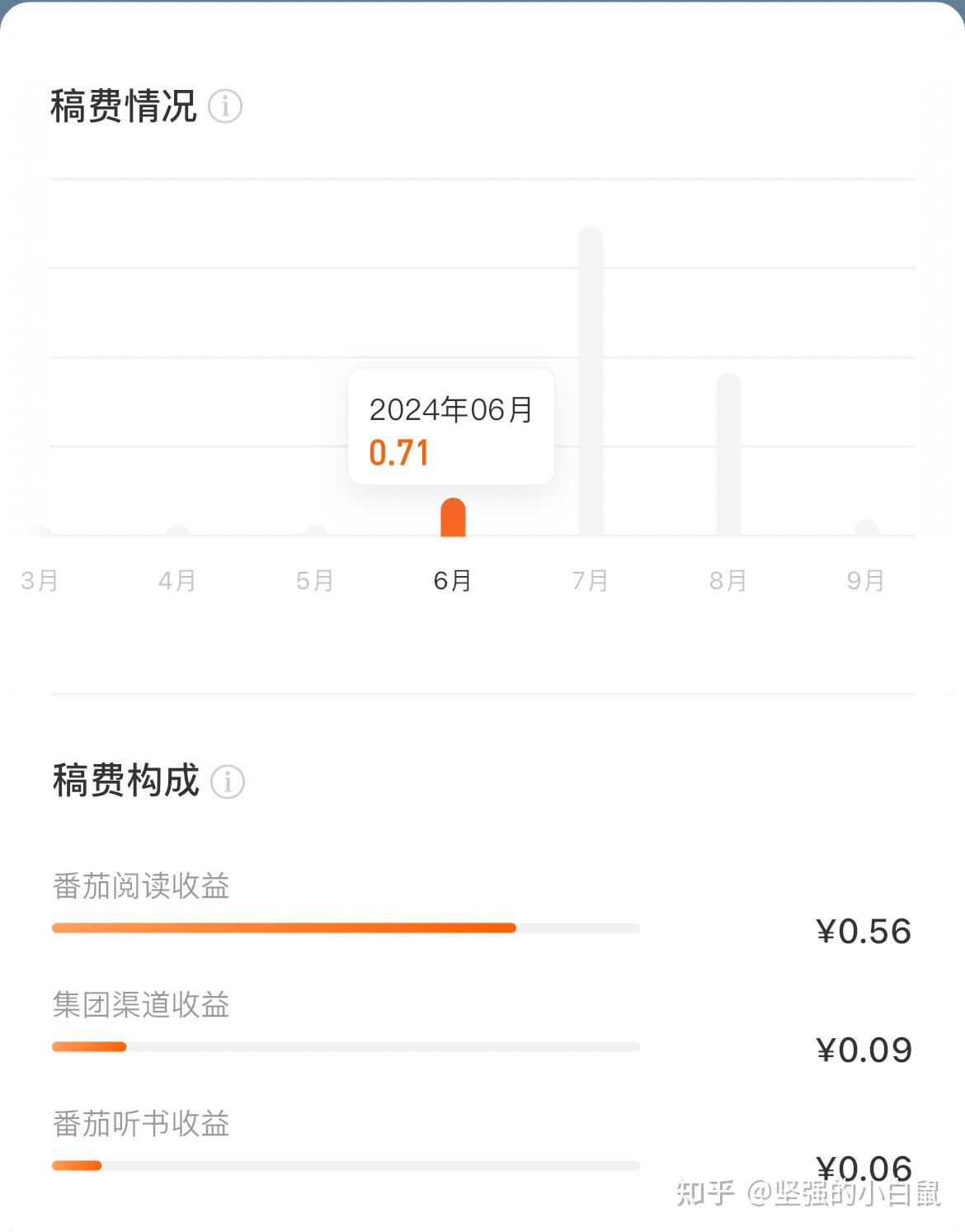965x1232 pixels.
Task: Select the 7月 bar in chart
Action: point(591,380)
